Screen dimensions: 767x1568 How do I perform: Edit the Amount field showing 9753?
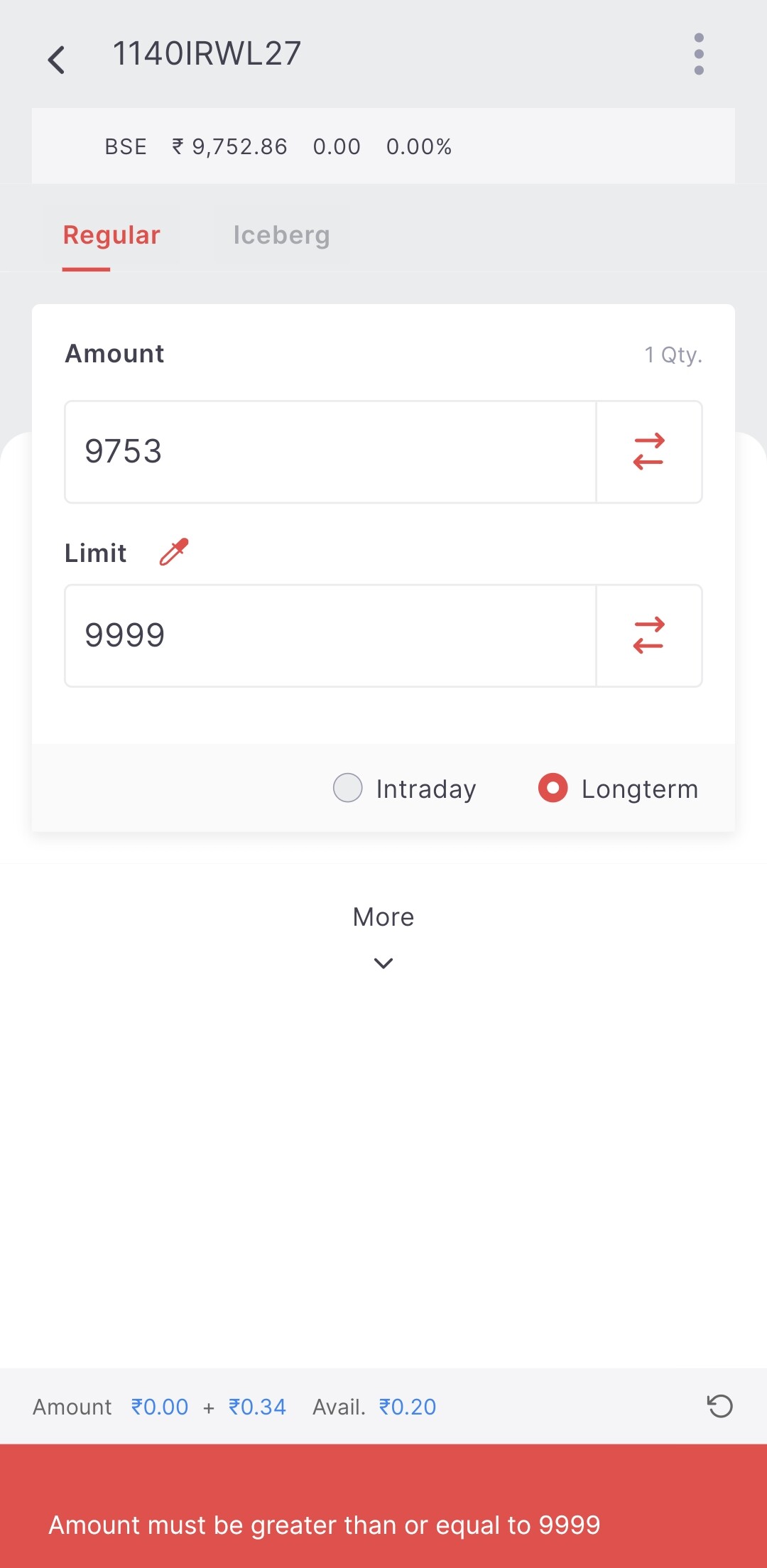(330, 452)
